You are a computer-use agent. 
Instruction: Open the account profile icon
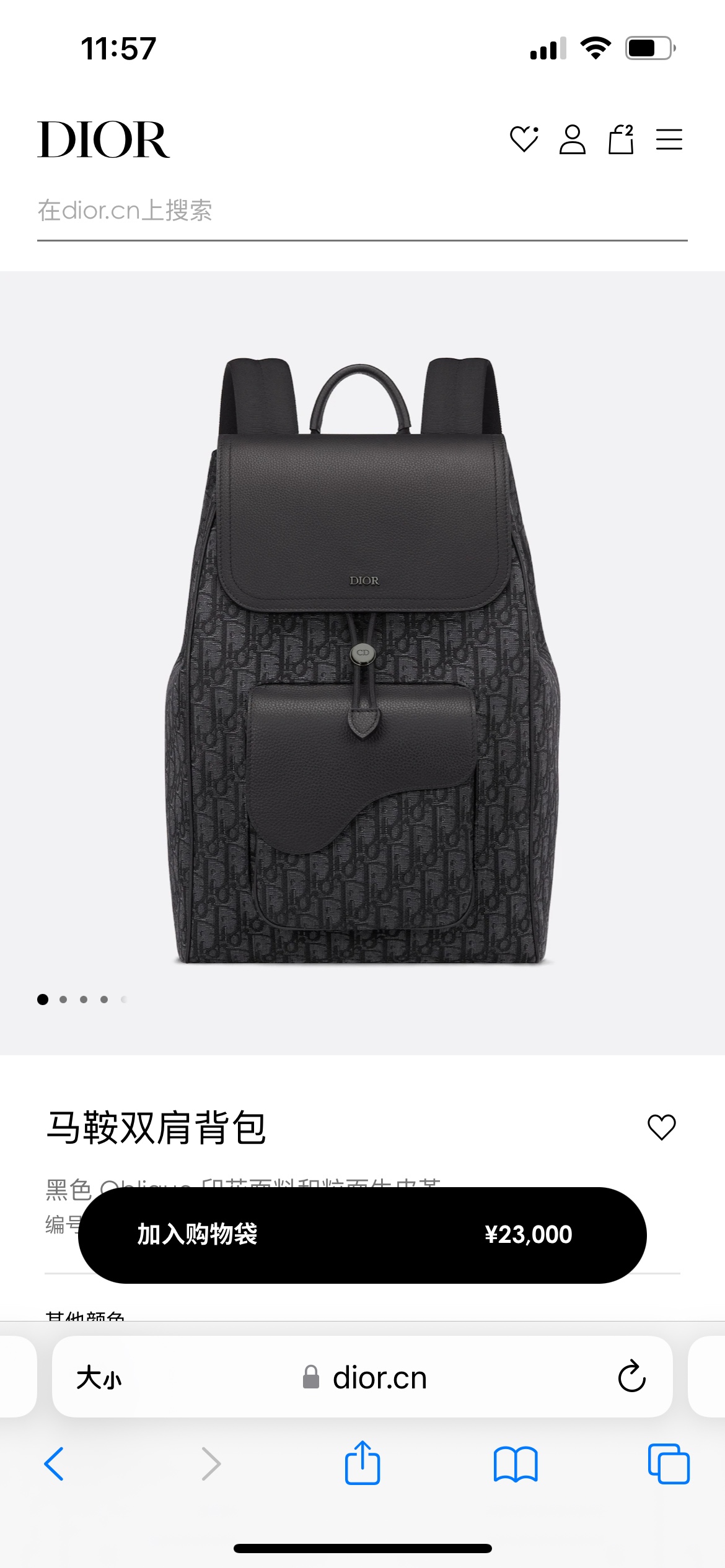click(x=572, y=139)
